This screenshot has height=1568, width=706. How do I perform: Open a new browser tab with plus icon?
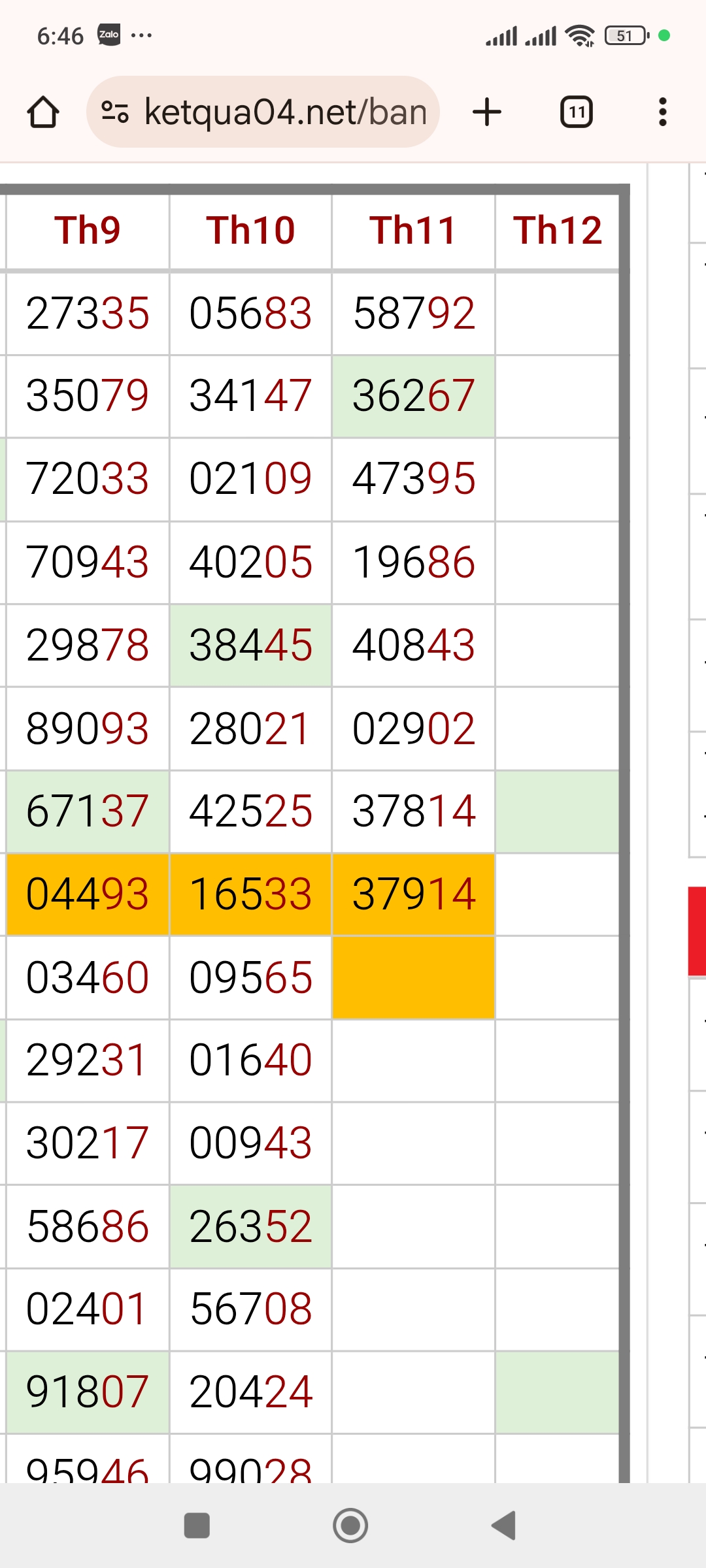click(x=487, y=111)
